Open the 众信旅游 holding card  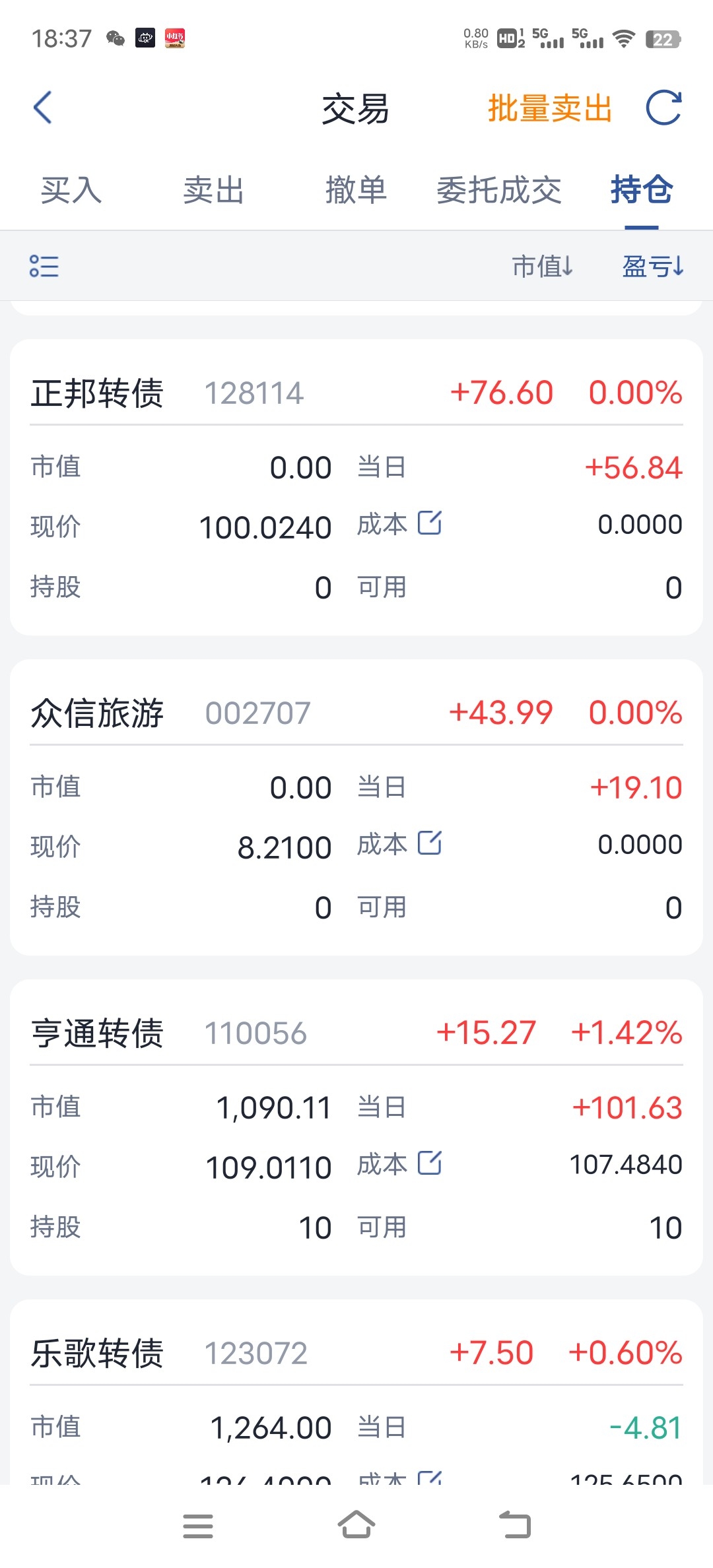[356, 807]
